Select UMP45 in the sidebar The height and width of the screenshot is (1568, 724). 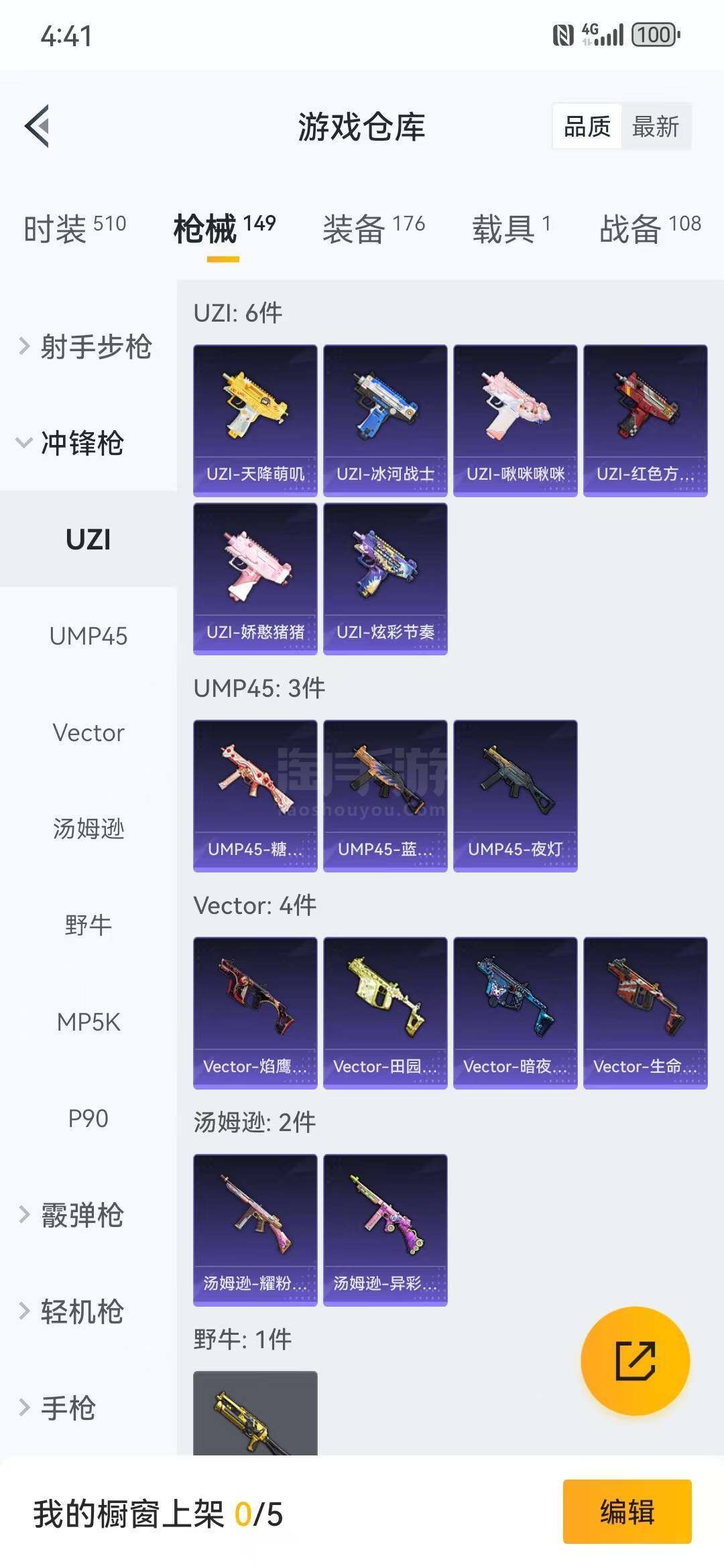pos(88,636)
